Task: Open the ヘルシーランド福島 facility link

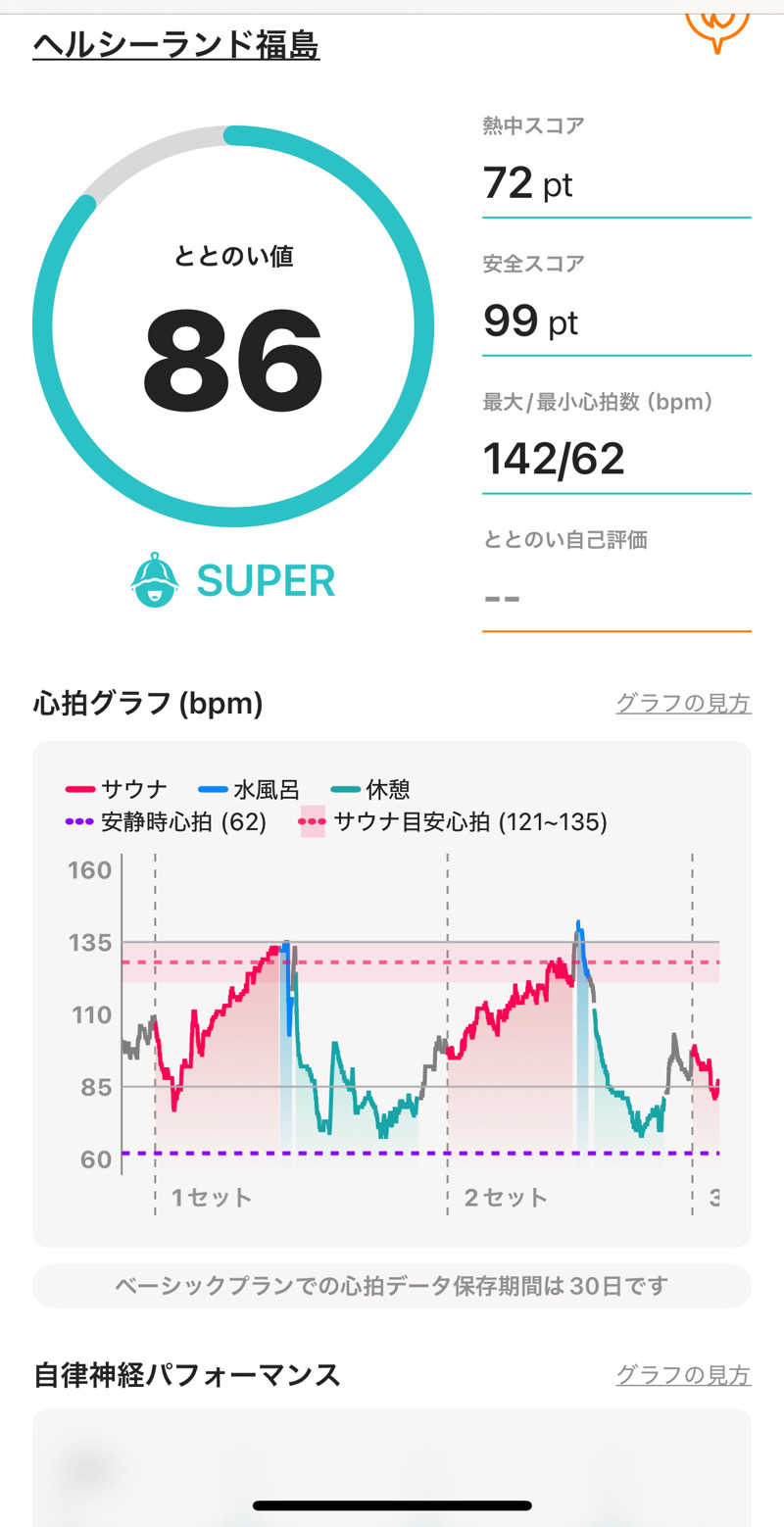Action: coord(175,45)
